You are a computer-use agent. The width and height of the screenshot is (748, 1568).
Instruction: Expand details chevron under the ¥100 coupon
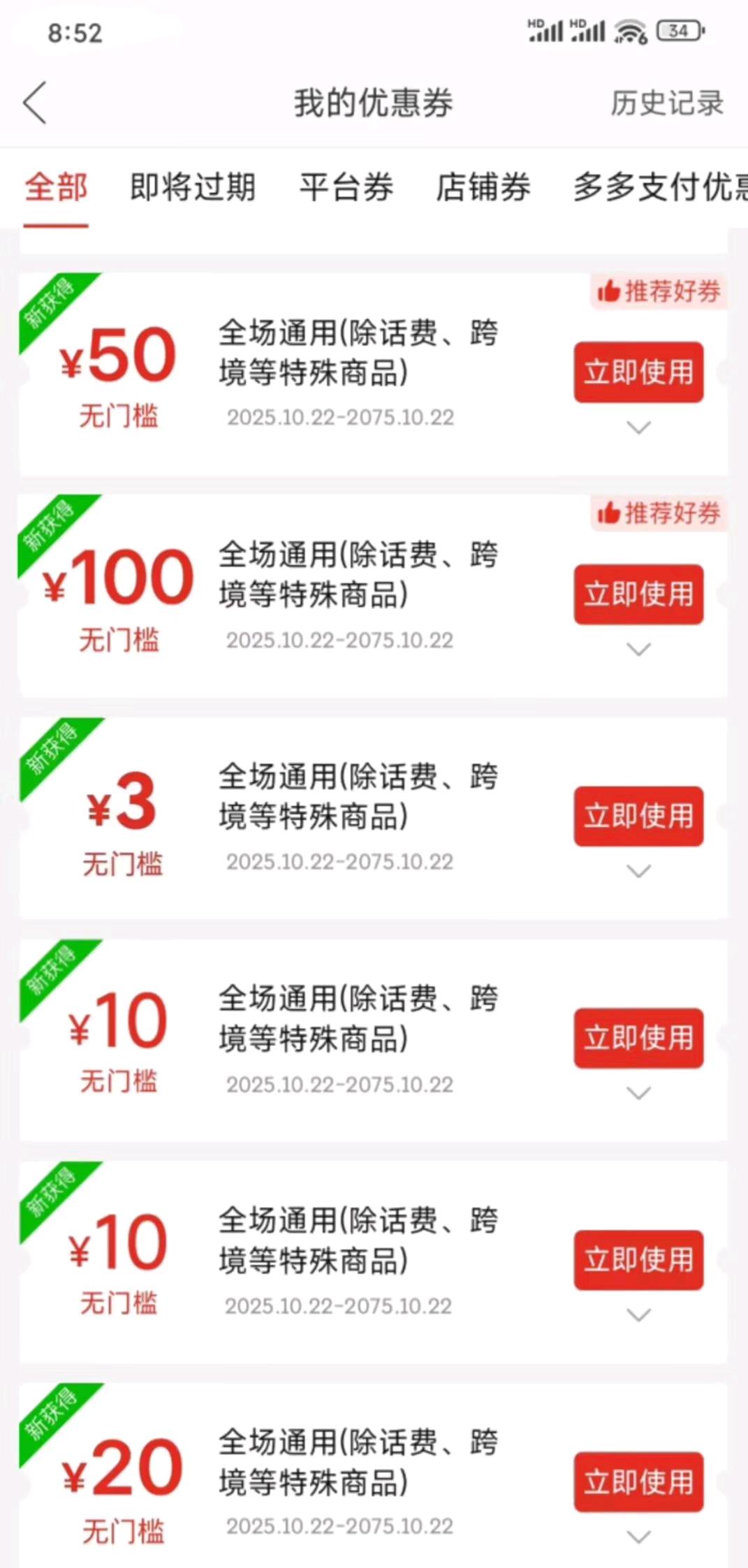pos(638,650)
